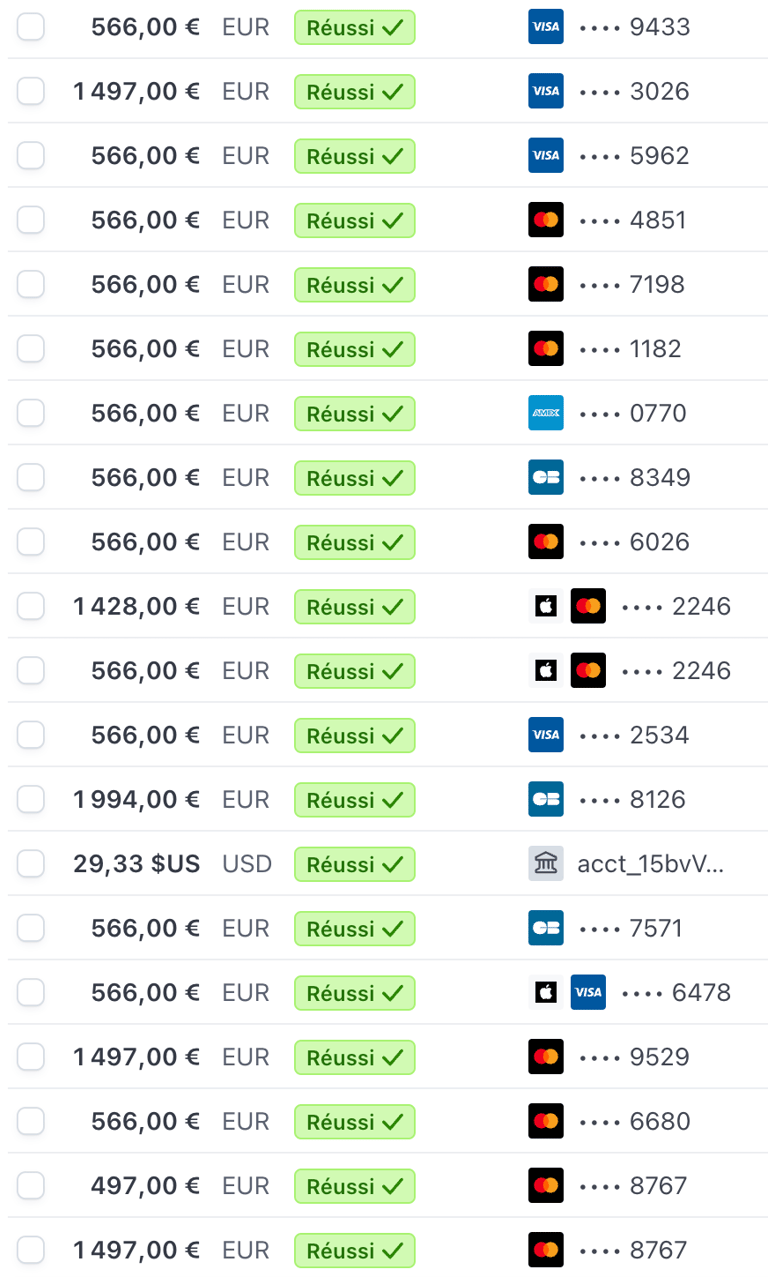Image resolution: width=768 pixels, height=1277 pixels.
Task: Select the checkbox for payment ending 9529
Action: (31, 1057)
